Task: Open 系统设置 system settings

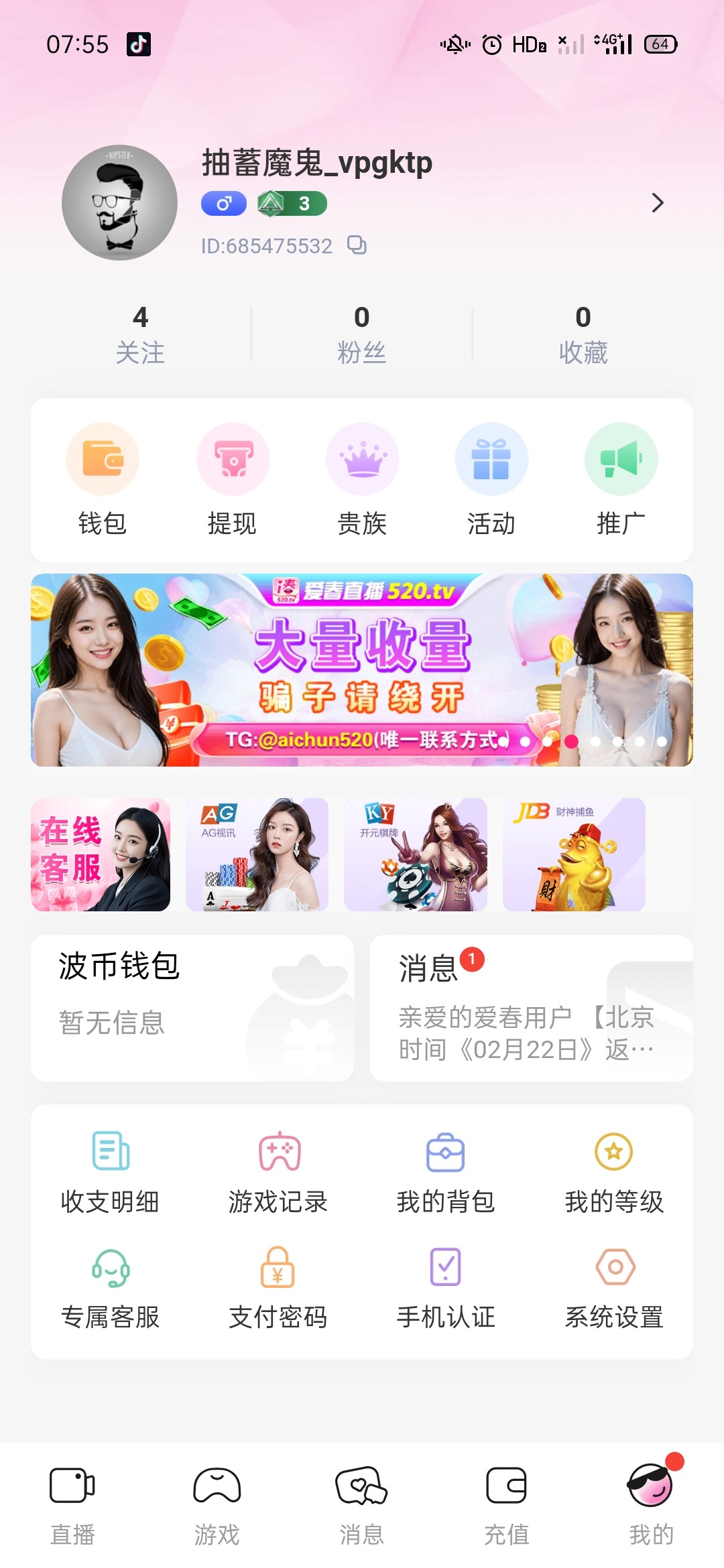Action: pyautogui.click(x=614, y=1288)
